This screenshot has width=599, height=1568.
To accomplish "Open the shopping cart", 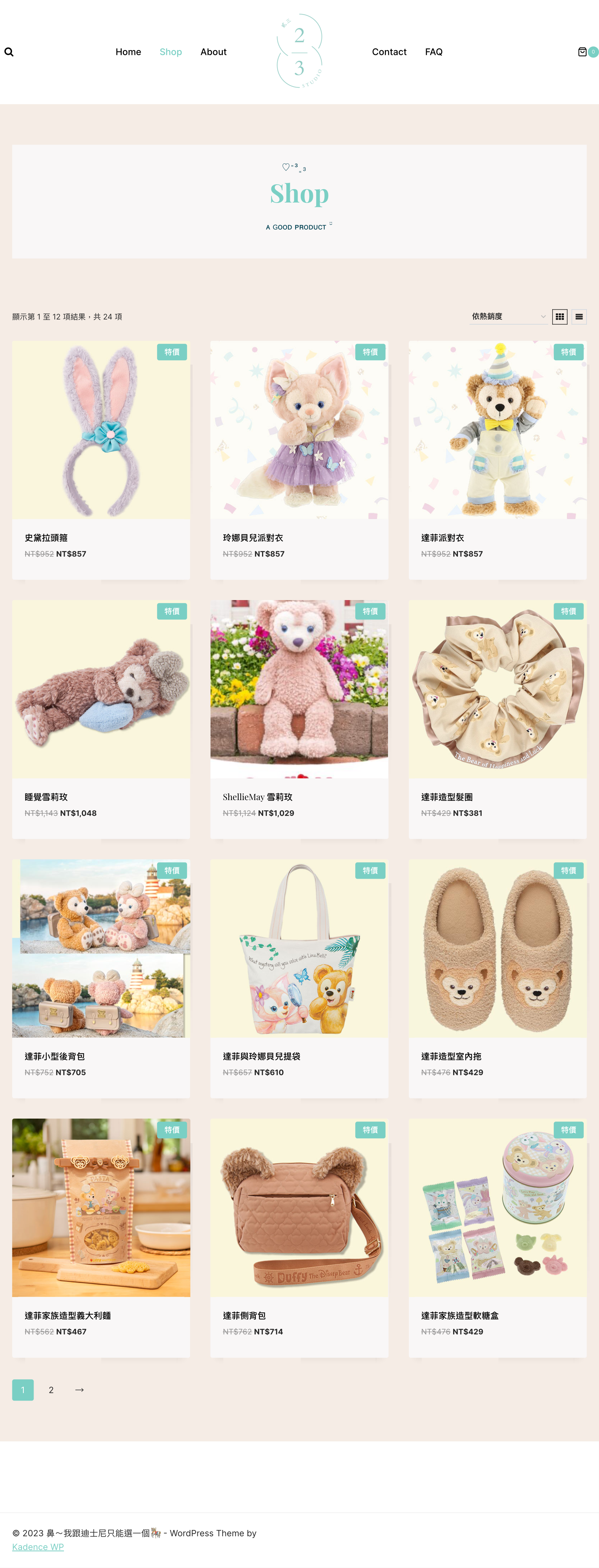I will (x=583, y=52).
